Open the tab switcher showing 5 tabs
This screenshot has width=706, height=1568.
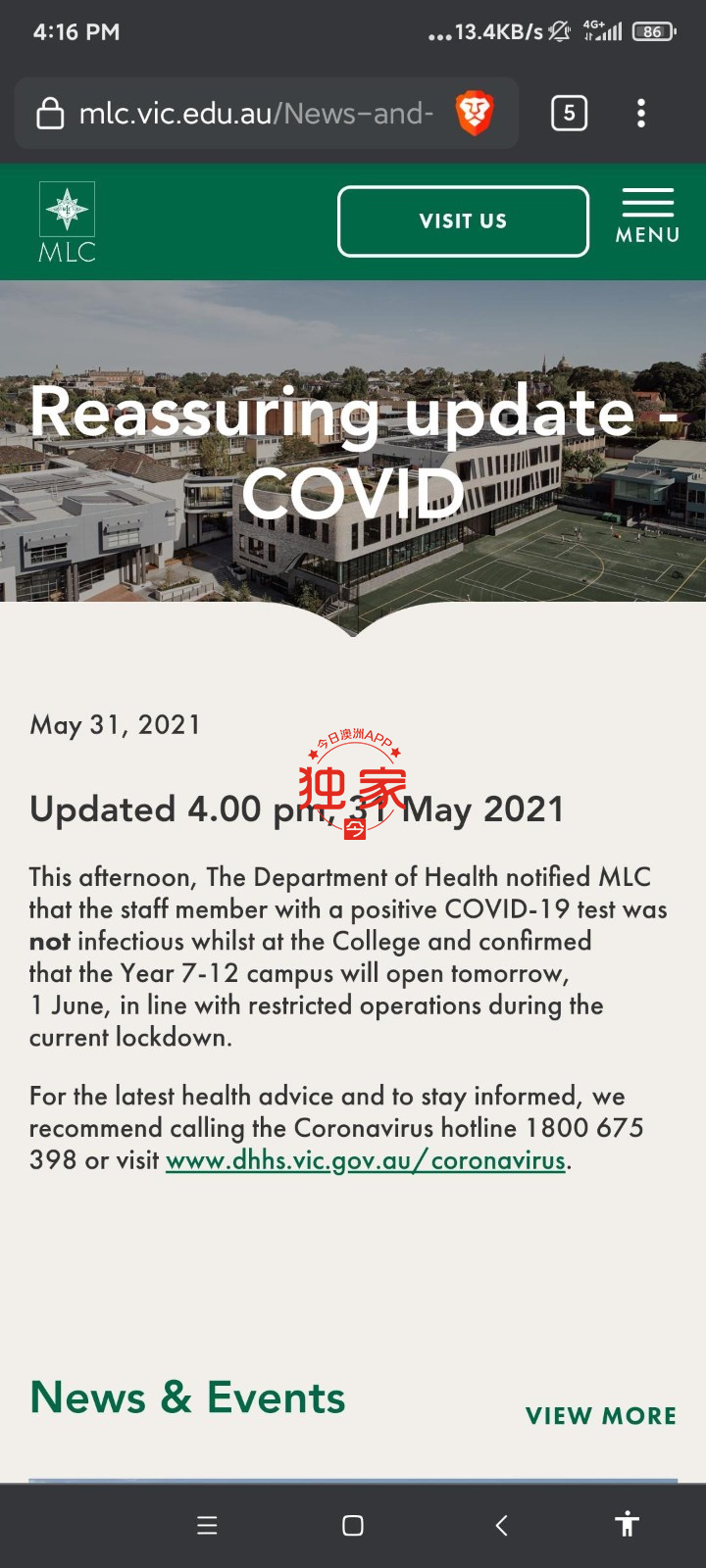pos(569,114)
